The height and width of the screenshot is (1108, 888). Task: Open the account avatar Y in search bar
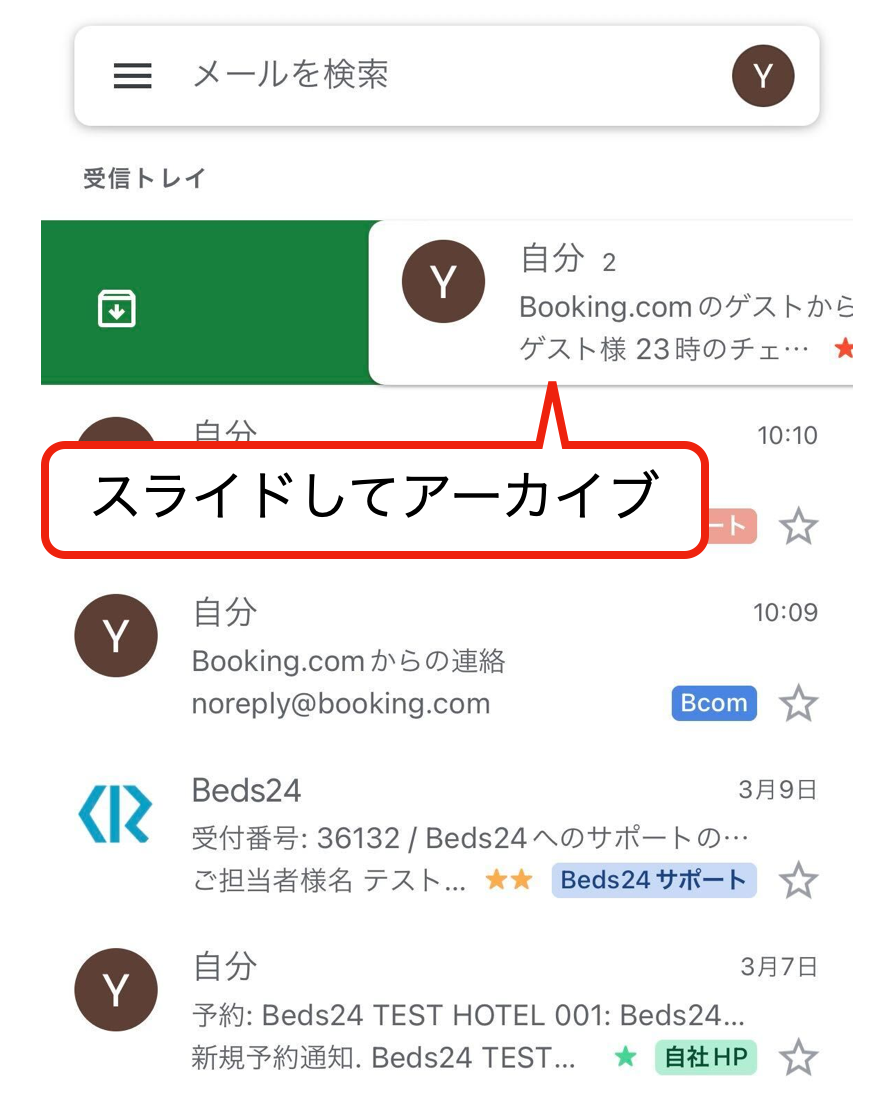coord(763,76)
